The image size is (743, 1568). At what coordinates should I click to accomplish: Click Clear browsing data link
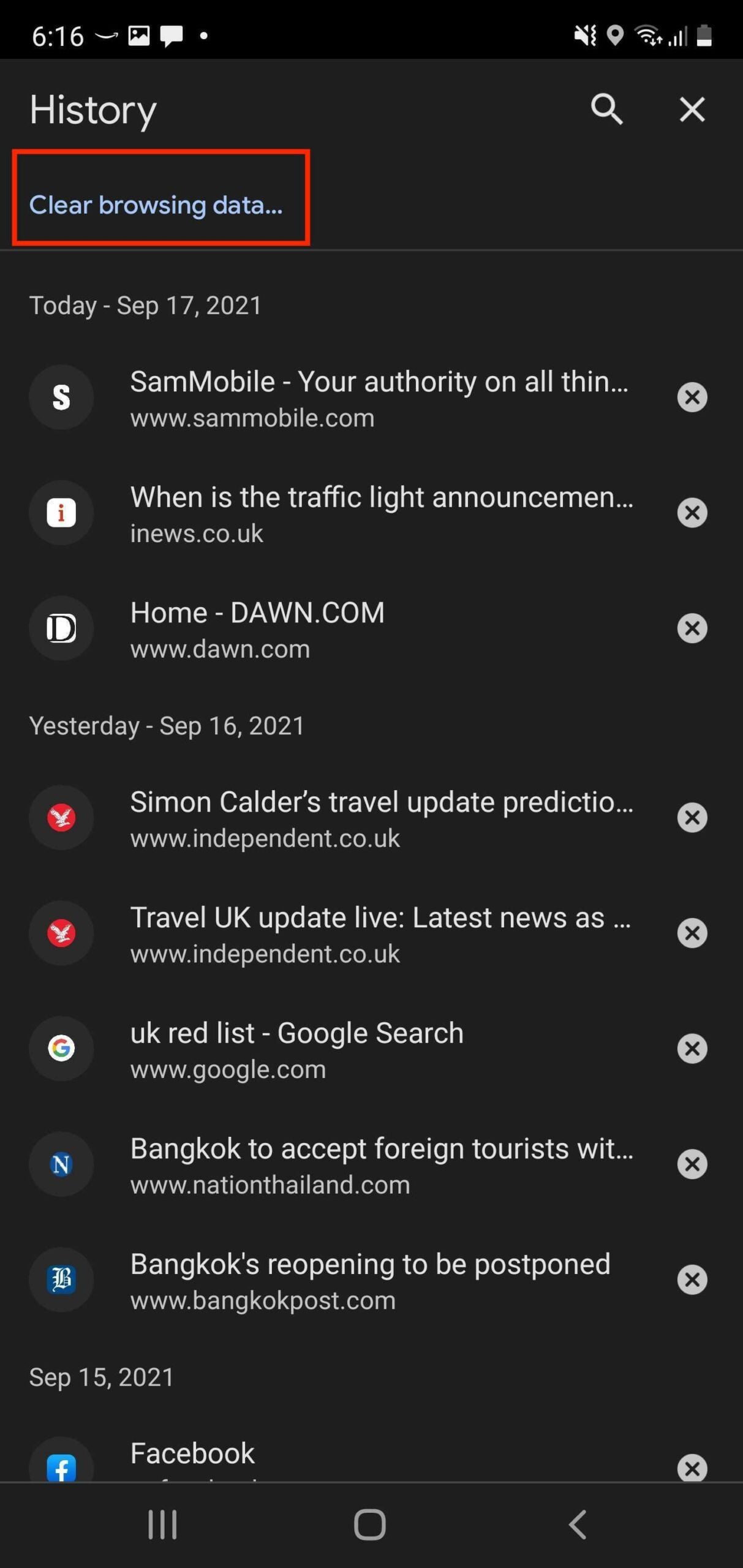pos(156,206)
